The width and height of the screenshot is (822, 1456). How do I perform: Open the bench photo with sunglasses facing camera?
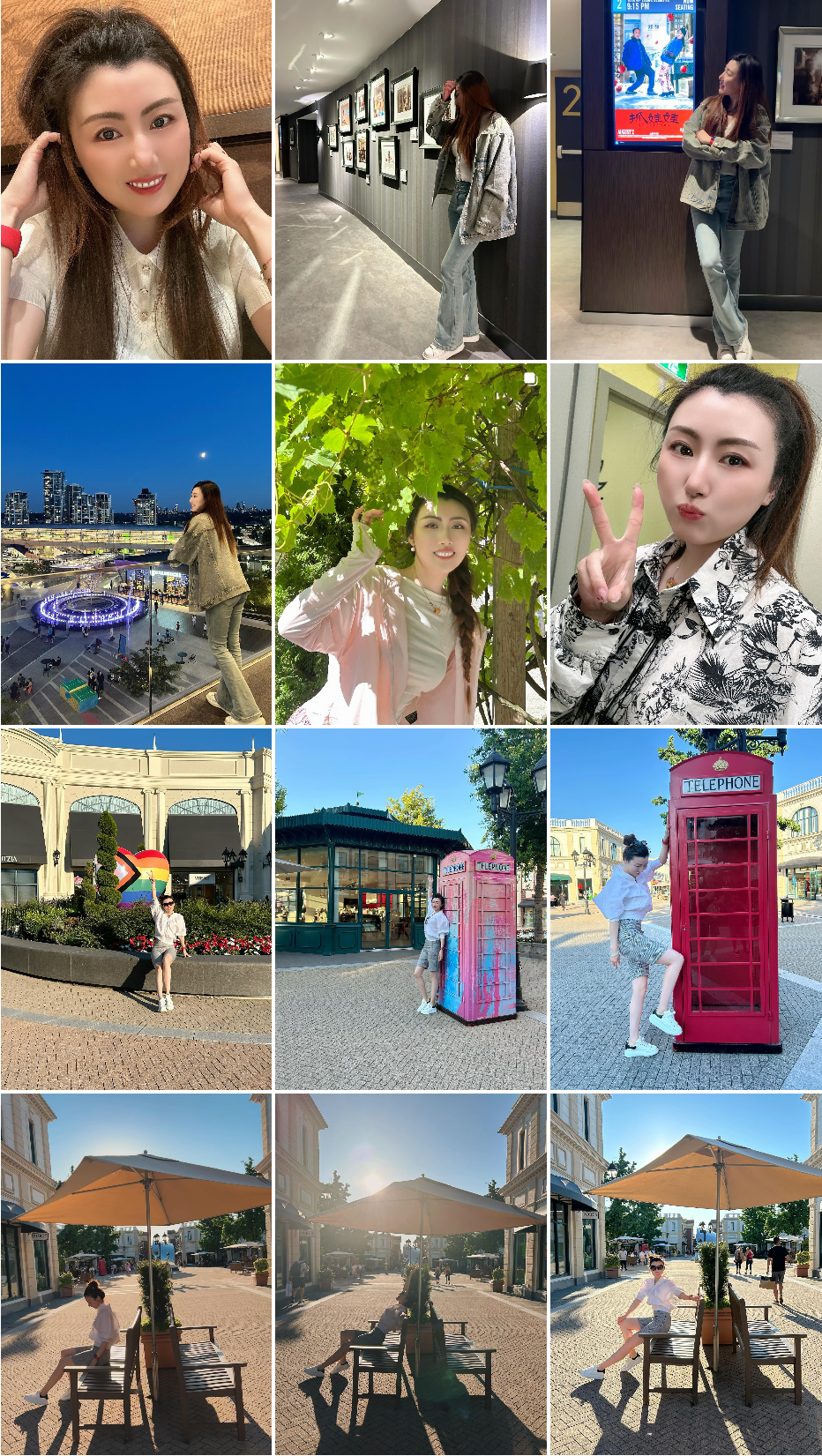(x=685, y=1273)
